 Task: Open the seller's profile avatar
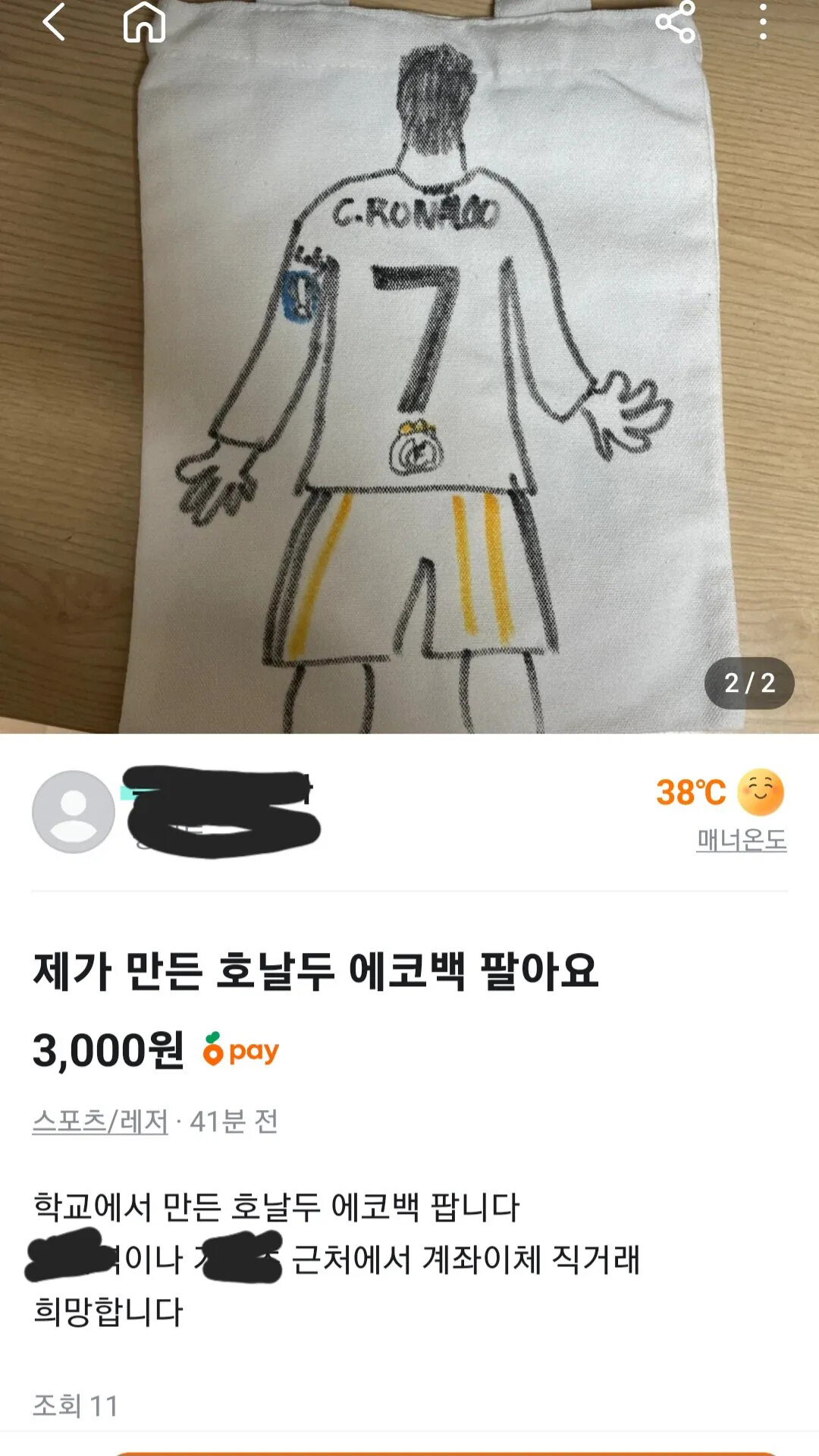[74, 812]
